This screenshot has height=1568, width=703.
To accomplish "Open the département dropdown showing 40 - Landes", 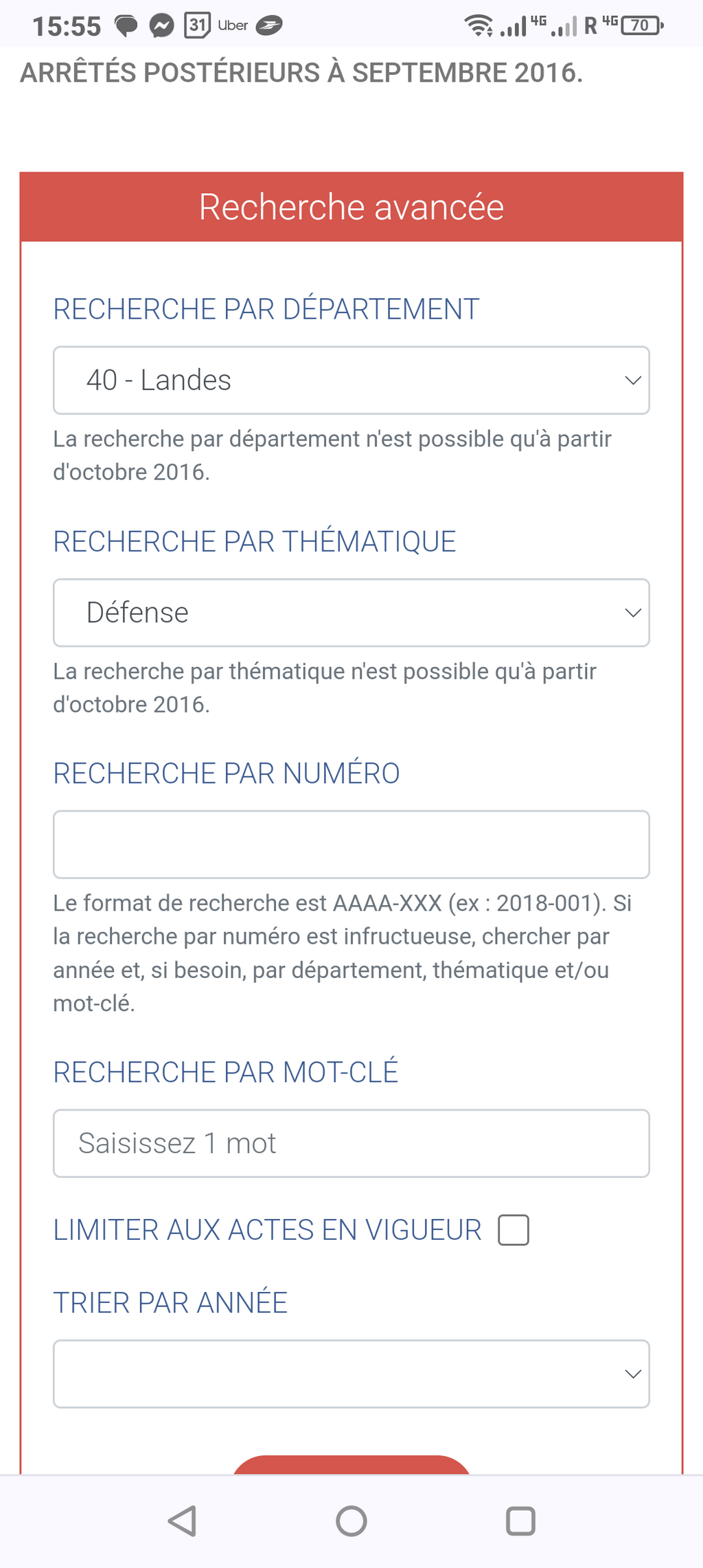I will (x=351, y=380).
